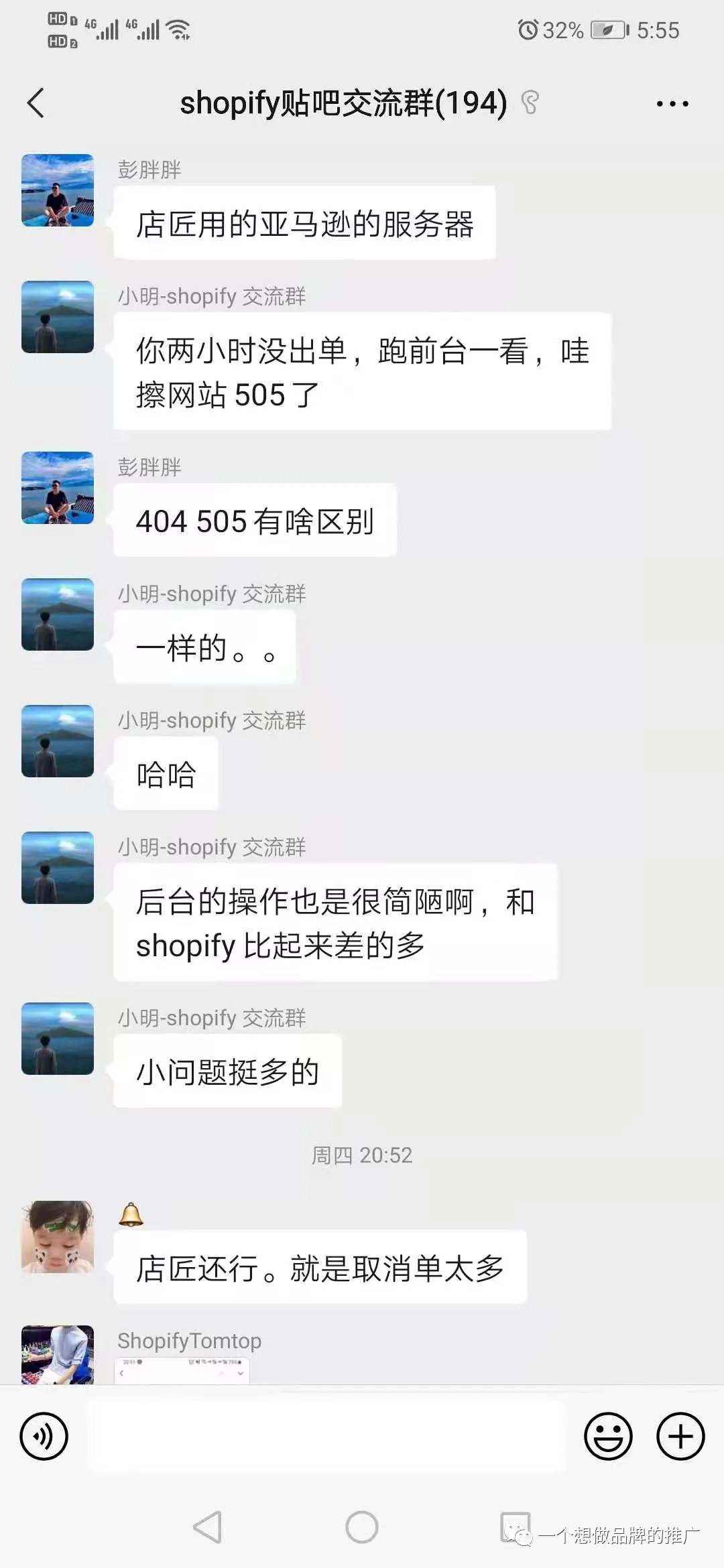Open 彭胖胖's avatar beside 店匠用的亚马逊的服务器
Image resolution: width=724 pixels, height=1568 pixels.
tap(58, 190)
